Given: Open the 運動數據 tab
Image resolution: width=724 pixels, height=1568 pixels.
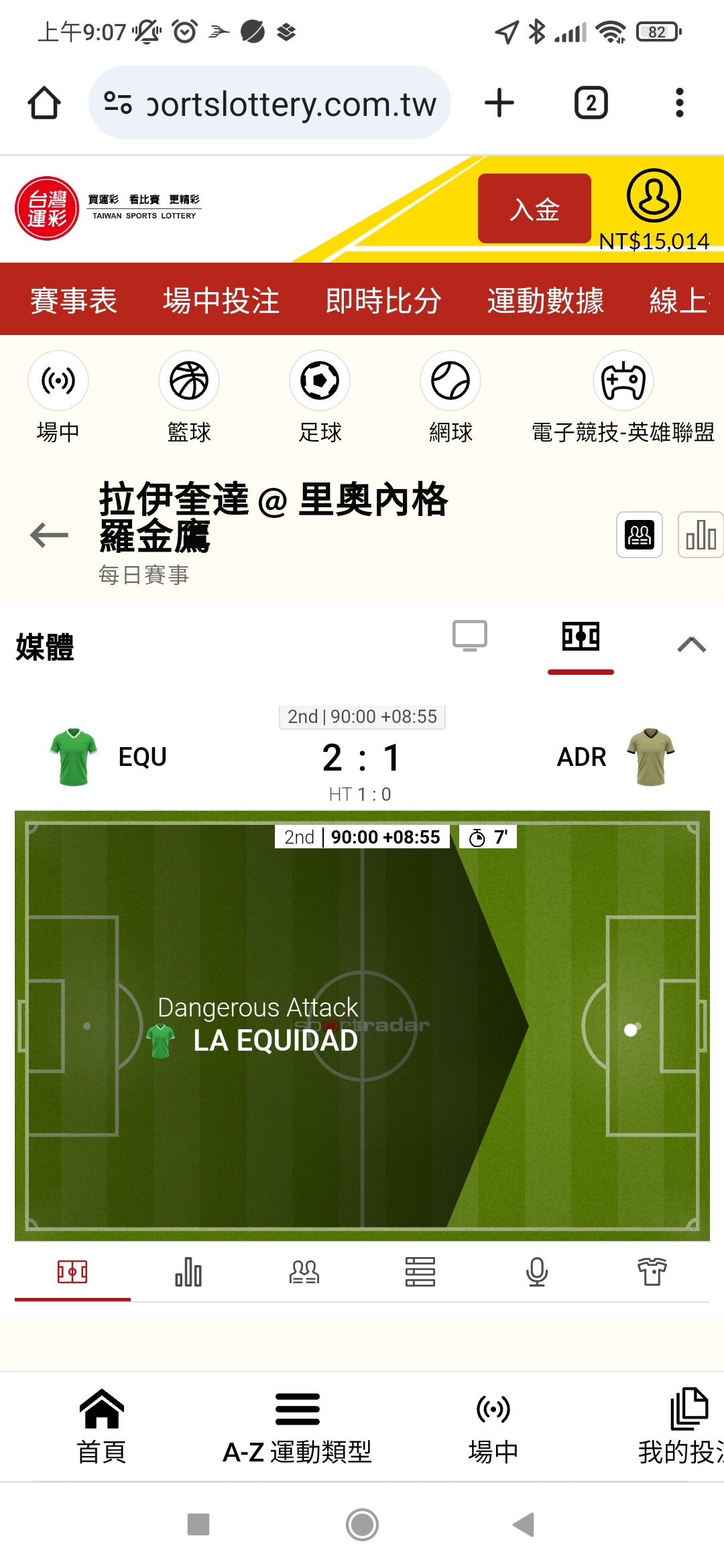Looking at the screenshot, I should point(546,300).
